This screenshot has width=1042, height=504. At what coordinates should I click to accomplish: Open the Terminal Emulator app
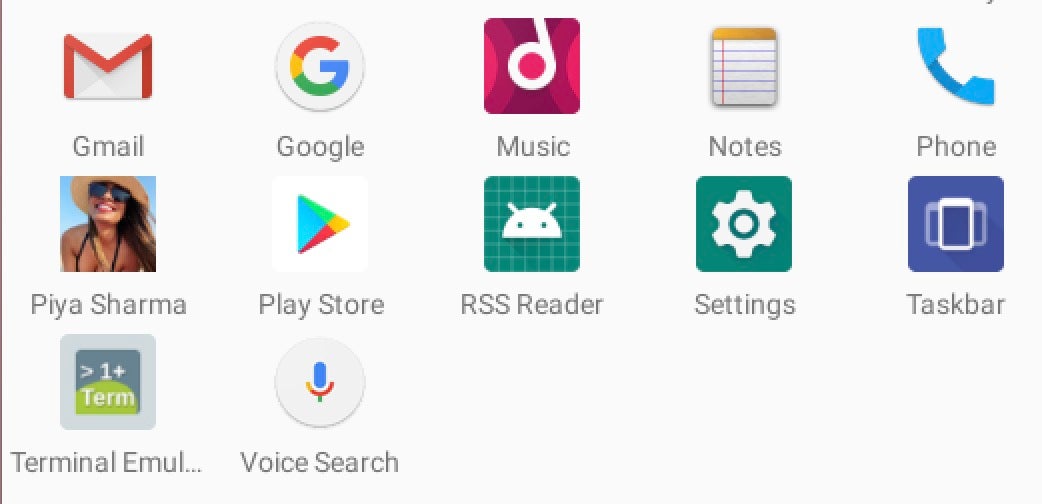(x=108, y=382)
